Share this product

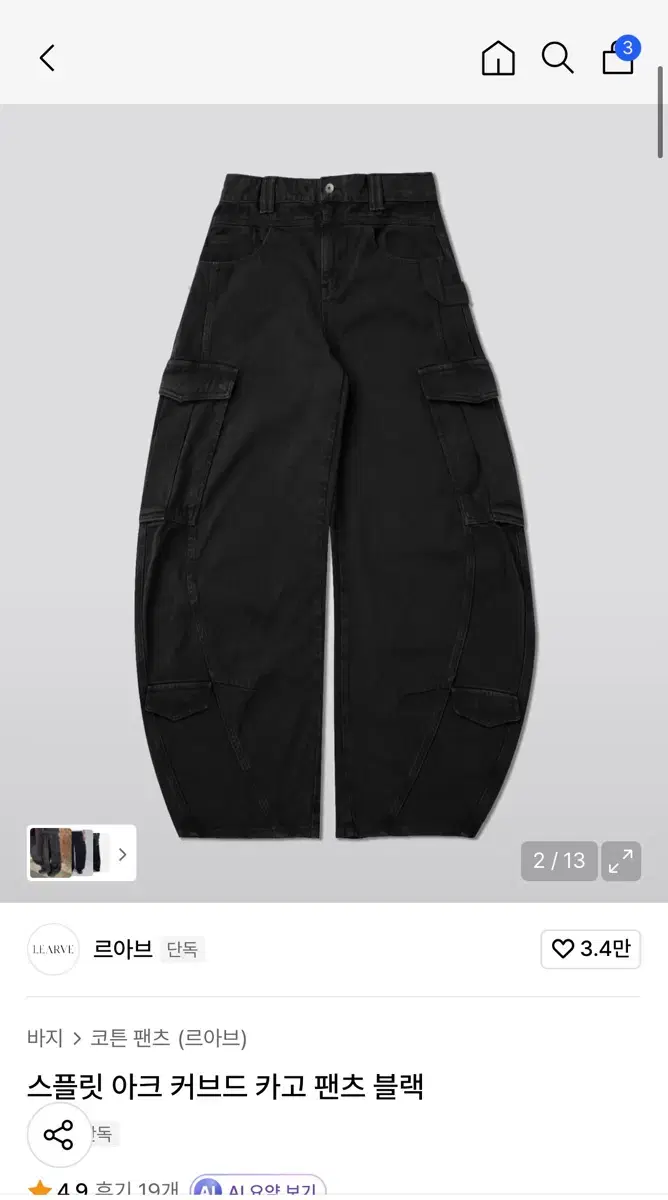[59, 1135]
